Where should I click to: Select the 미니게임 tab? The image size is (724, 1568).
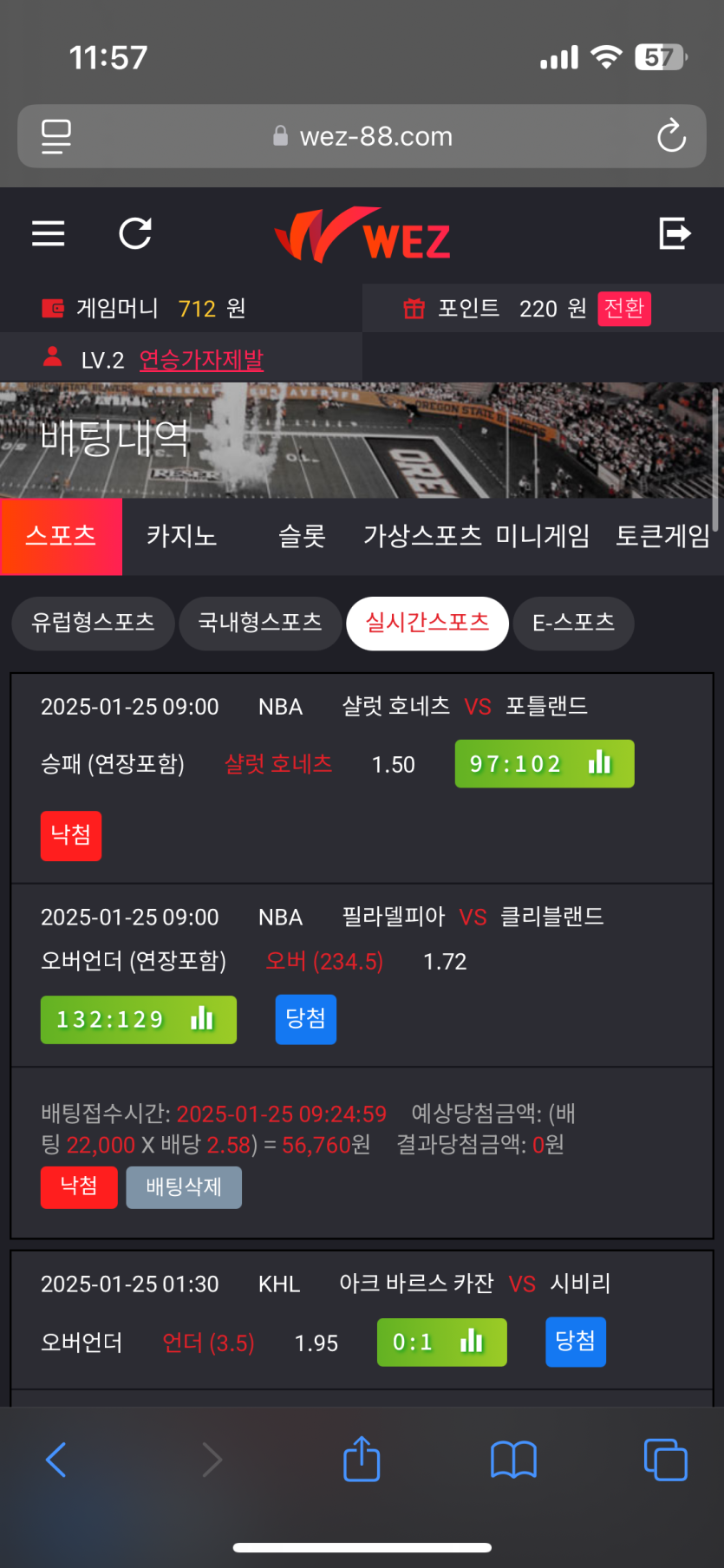(543, 536)
